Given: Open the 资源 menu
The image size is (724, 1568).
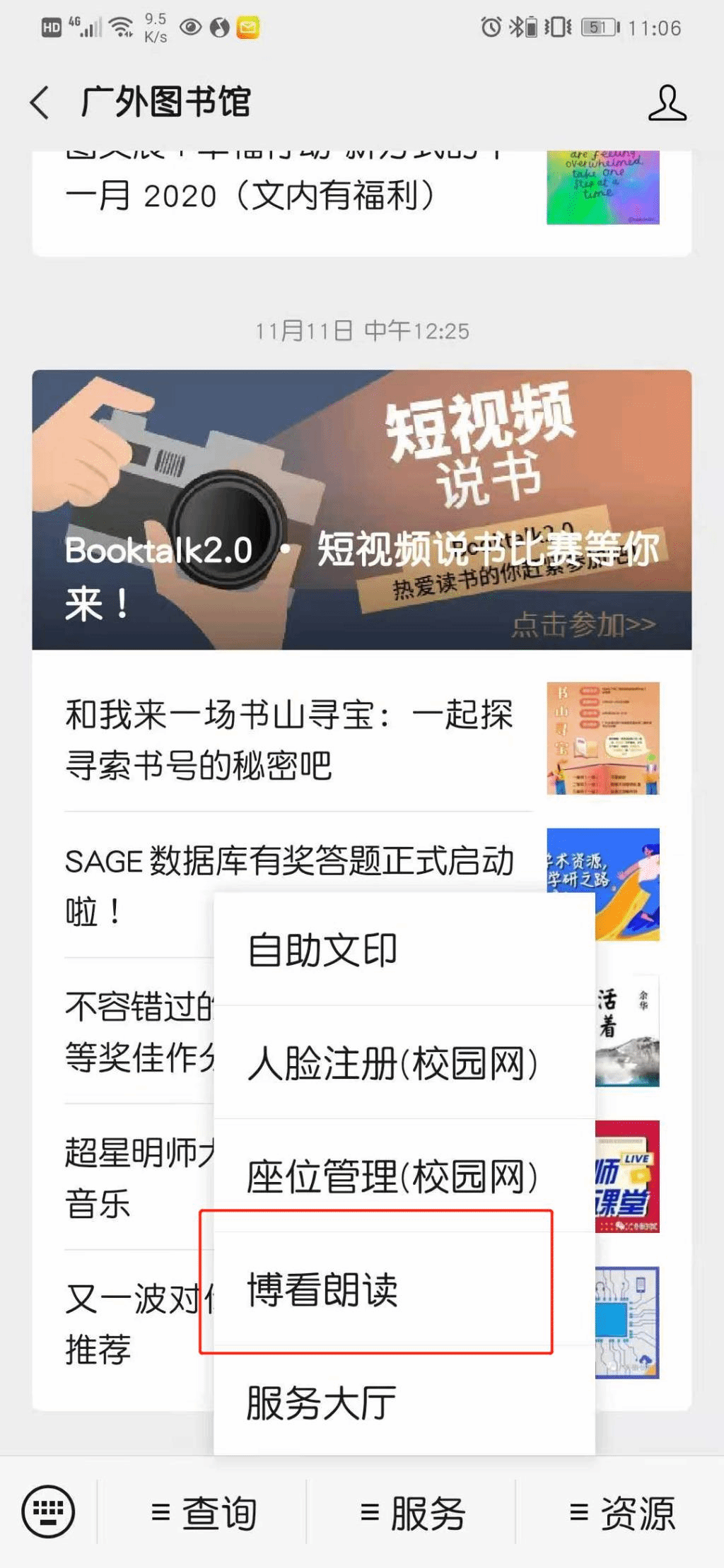Looking at the screenshot, I should 621,1514.
